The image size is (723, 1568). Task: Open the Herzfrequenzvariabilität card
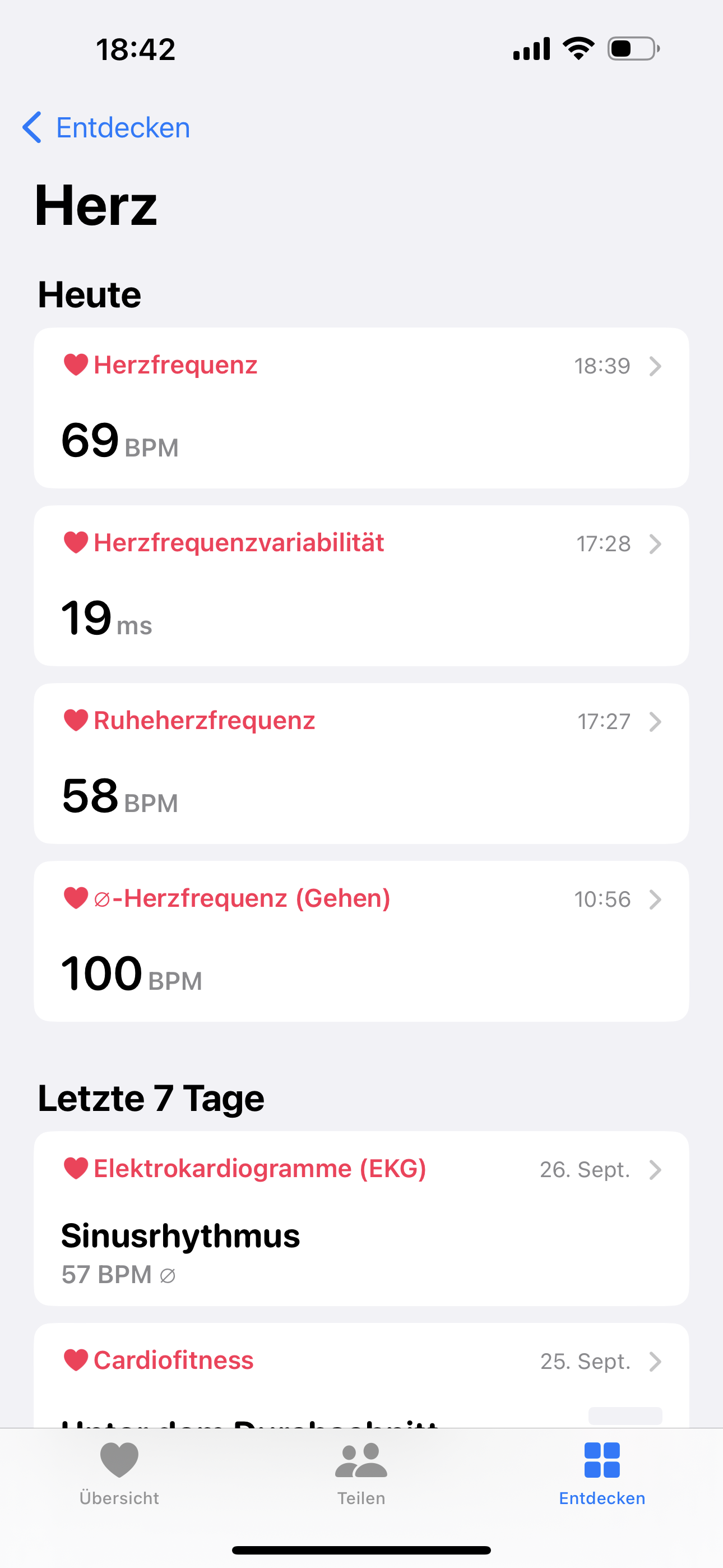[361, 585]
